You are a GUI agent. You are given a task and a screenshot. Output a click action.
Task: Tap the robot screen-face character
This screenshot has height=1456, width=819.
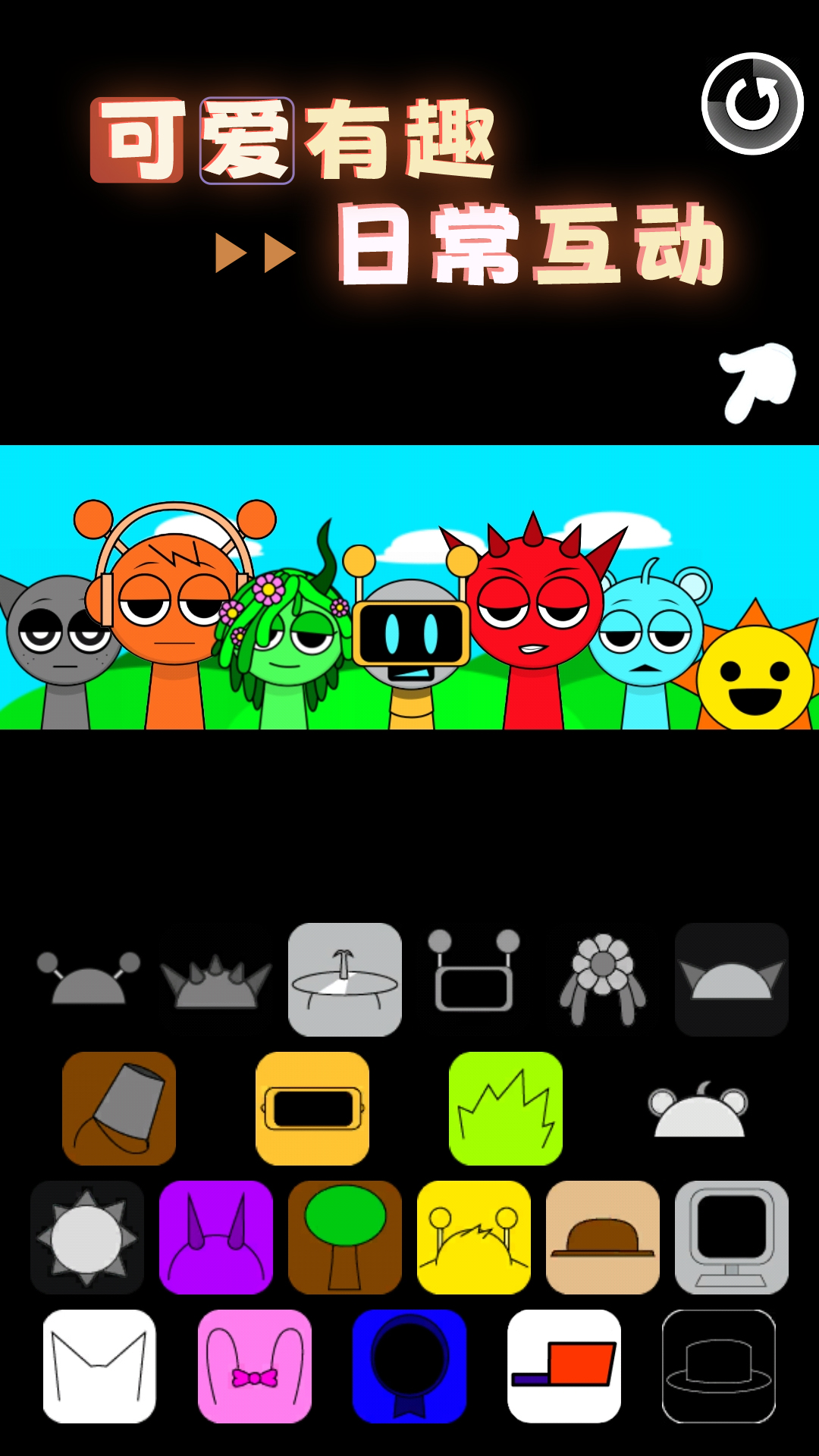click(x=410, y=637)
